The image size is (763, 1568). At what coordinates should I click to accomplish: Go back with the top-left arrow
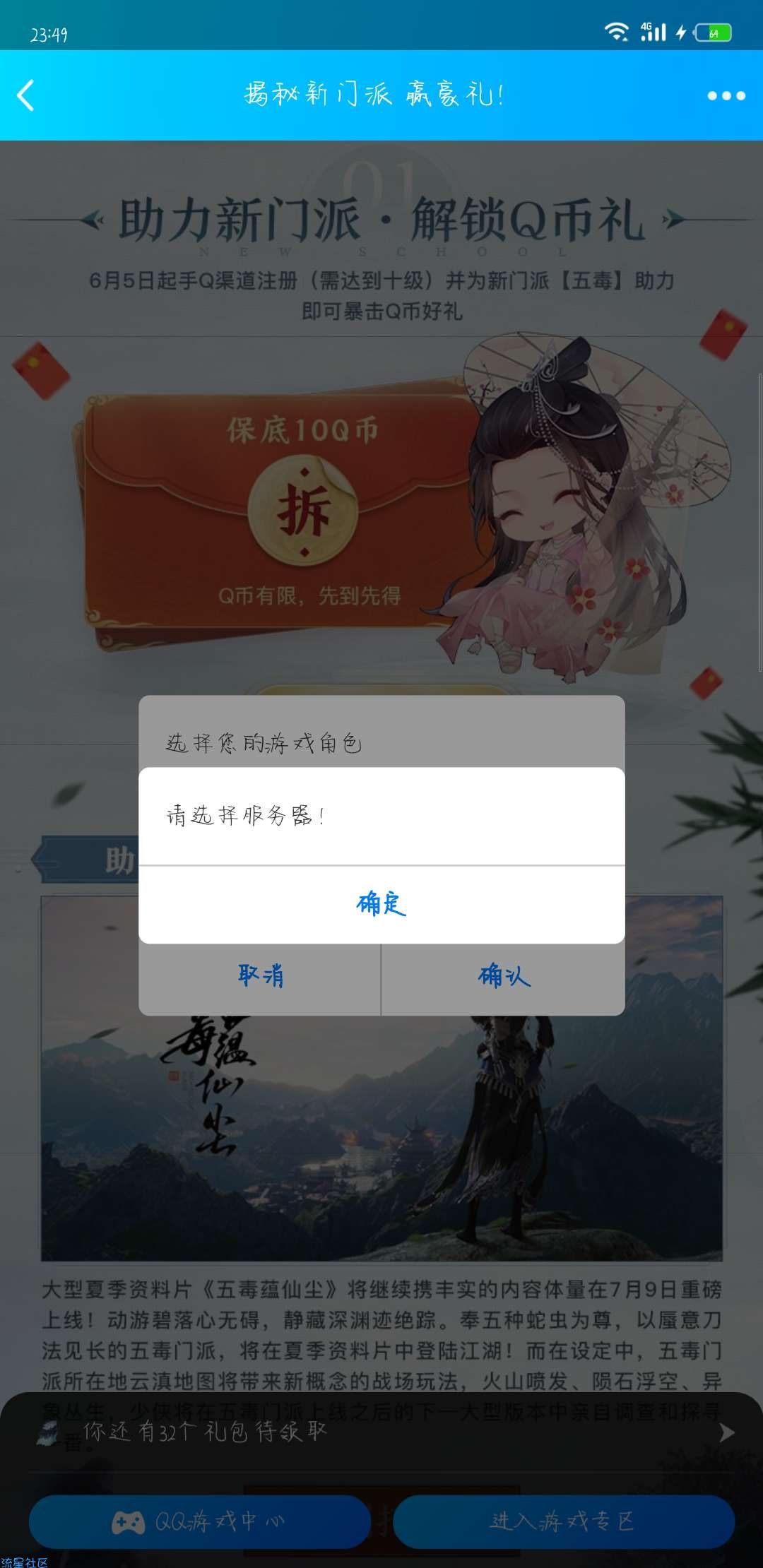tap(26, 95)
